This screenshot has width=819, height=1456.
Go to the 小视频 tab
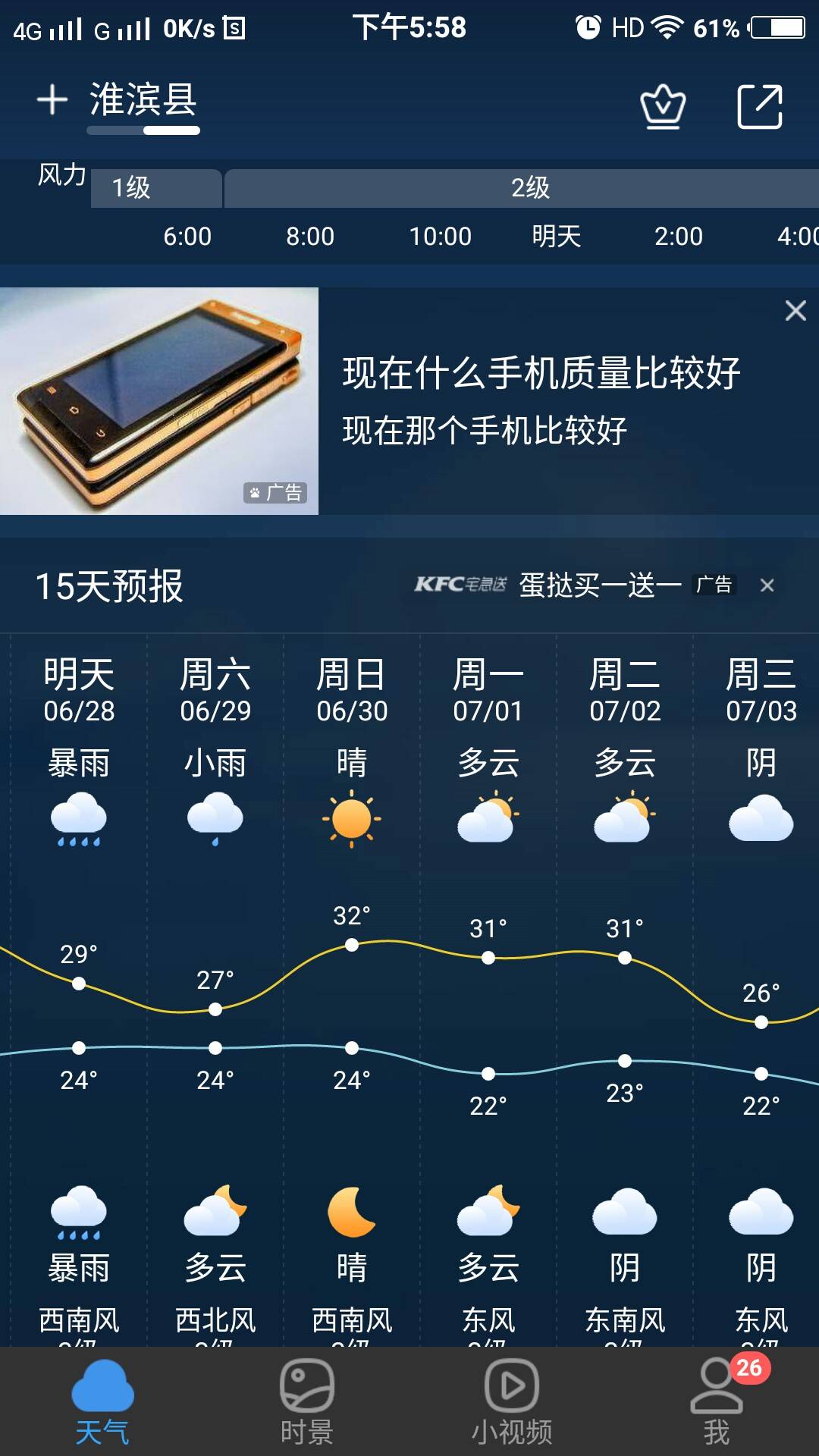(x=512, y=1403)
